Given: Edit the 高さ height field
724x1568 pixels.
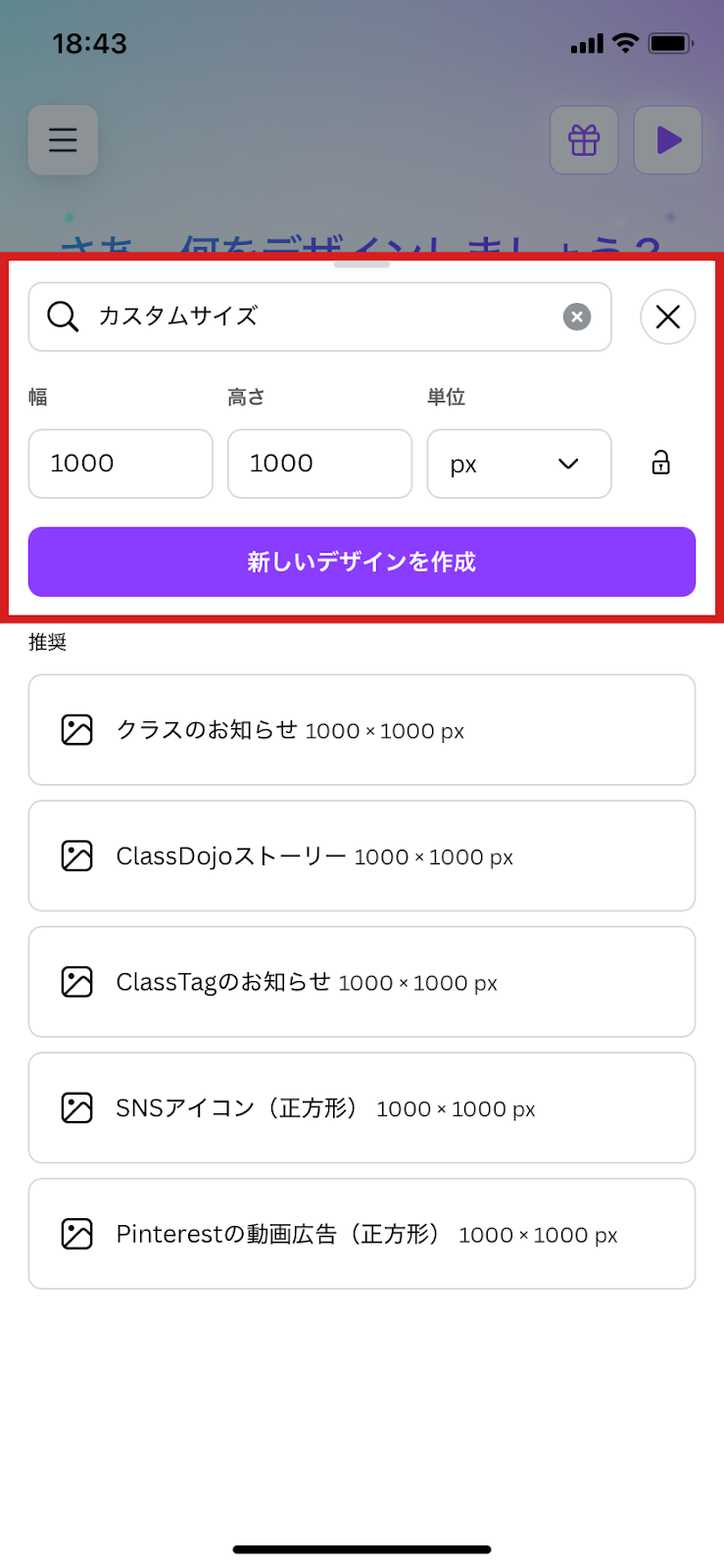Looking at the screenshot, I should point(320,464).
